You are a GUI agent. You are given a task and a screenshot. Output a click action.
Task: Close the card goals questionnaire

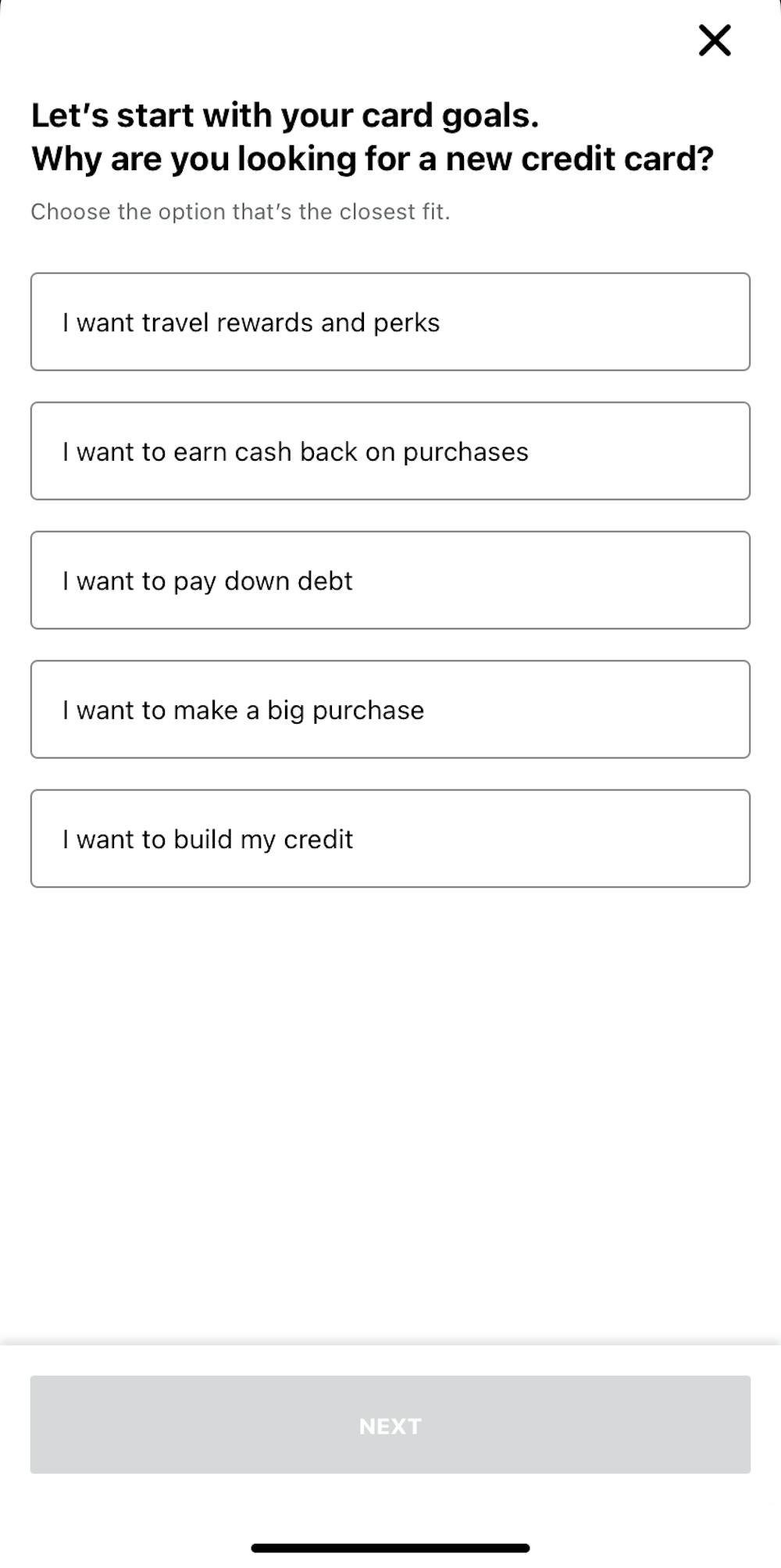(714, 41)
